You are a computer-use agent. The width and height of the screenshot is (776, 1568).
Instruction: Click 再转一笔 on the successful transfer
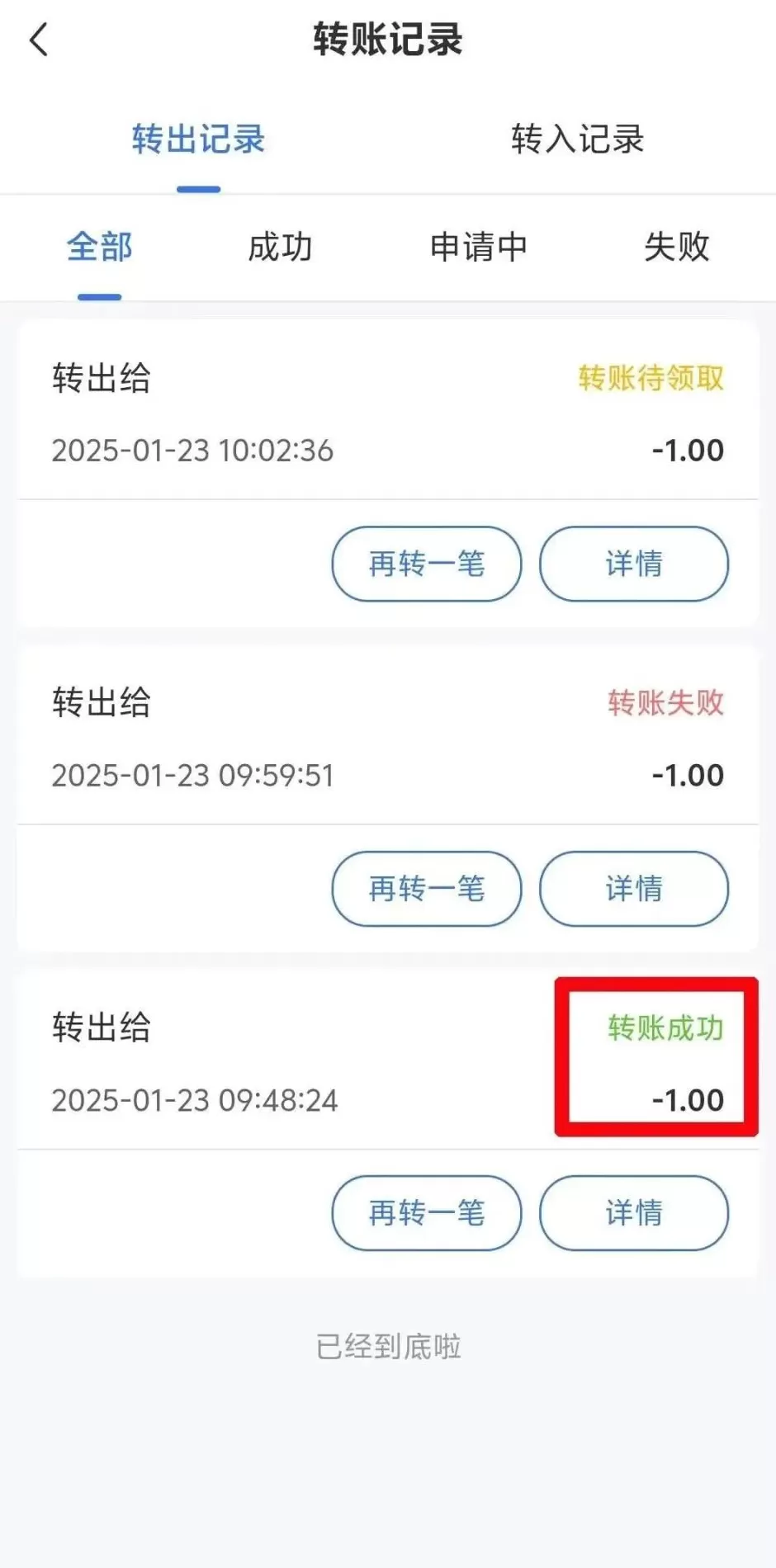click(425, 1213)
